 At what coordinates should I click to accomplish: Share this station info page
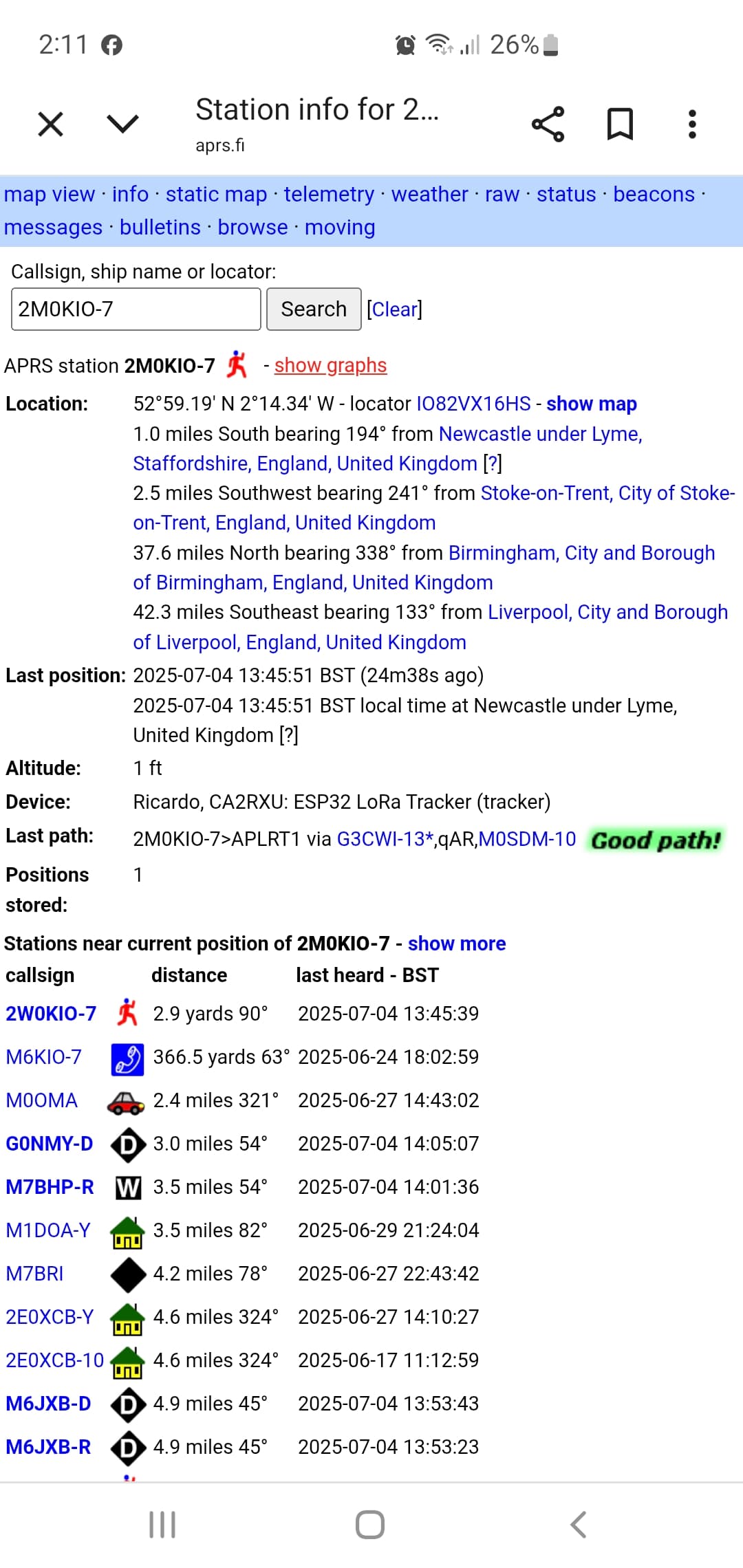[x=548, y=124]
